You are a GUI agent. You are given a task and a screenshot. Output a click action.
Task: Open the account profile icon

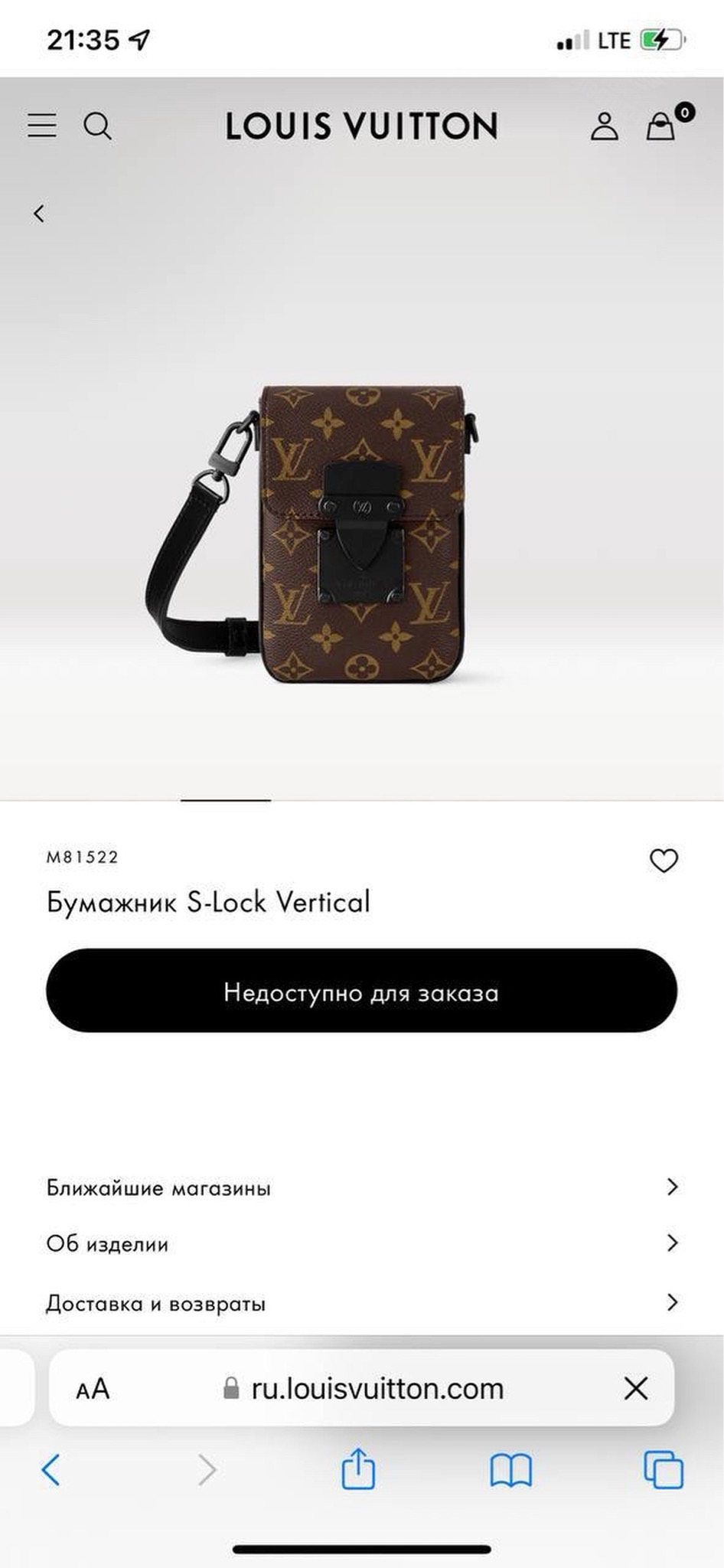point(604,126)
